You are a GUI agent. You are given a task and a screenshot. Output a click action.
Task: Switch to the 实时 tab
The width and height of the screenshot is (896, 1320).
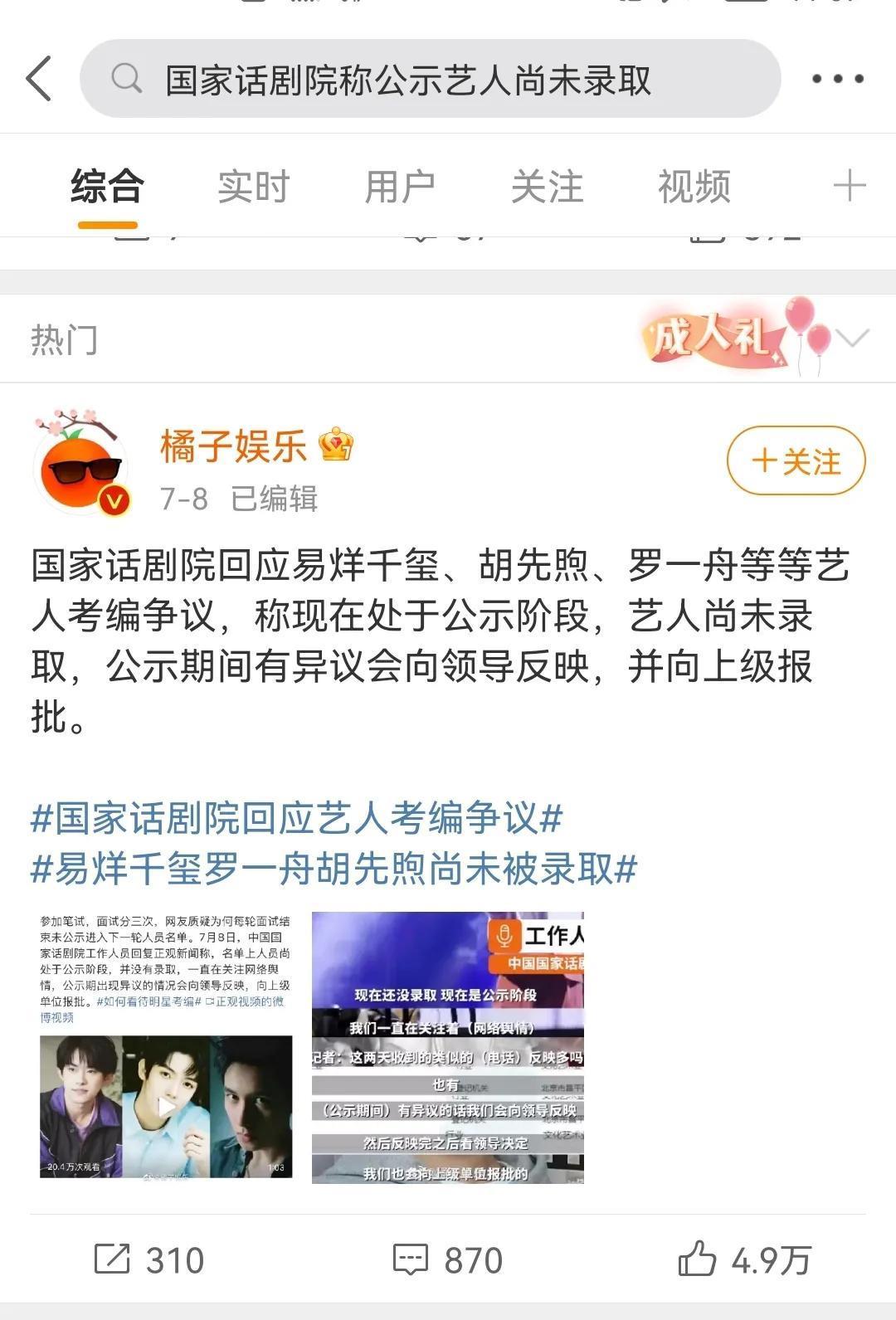(x=253, y=187)
